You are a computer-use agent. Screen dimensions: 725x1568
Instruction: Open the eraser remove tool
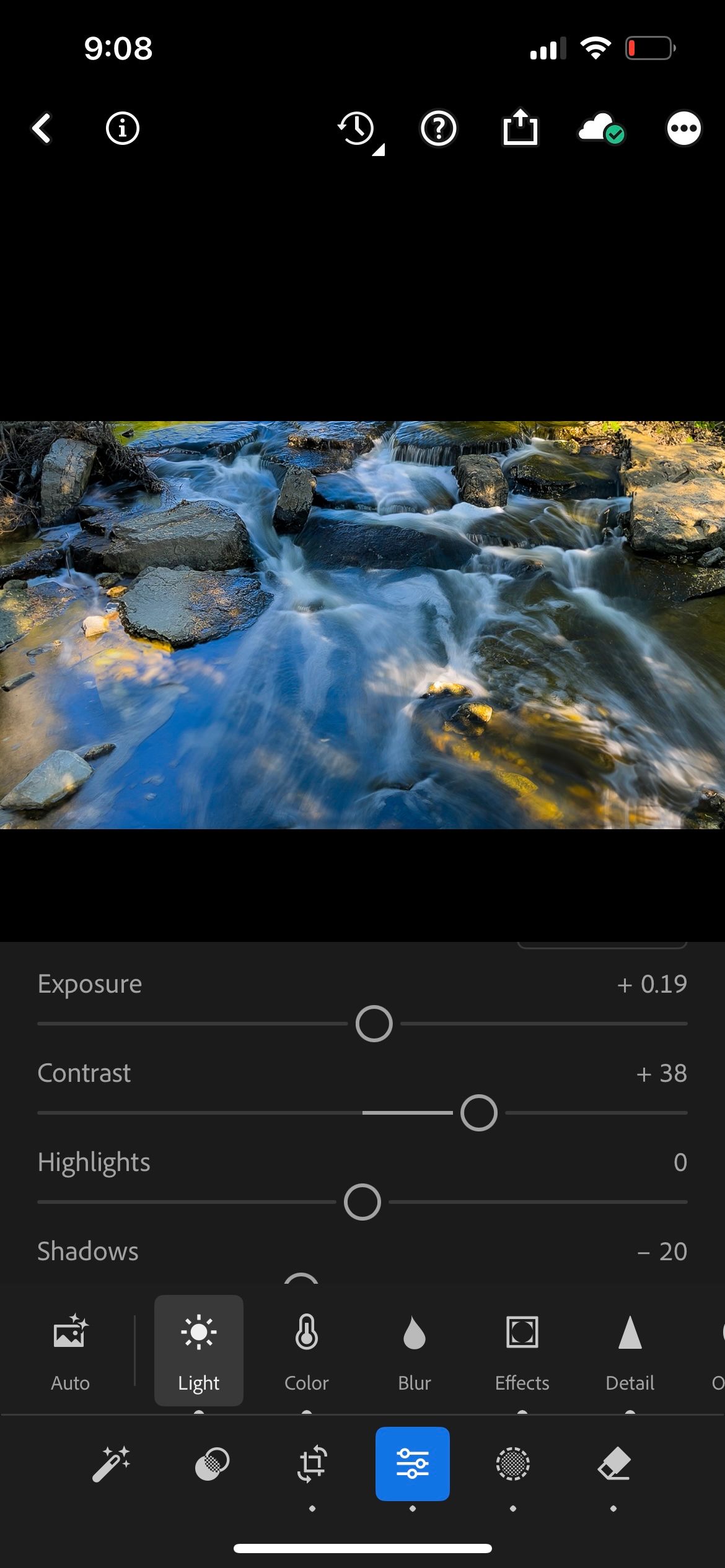coord(613,1464)
